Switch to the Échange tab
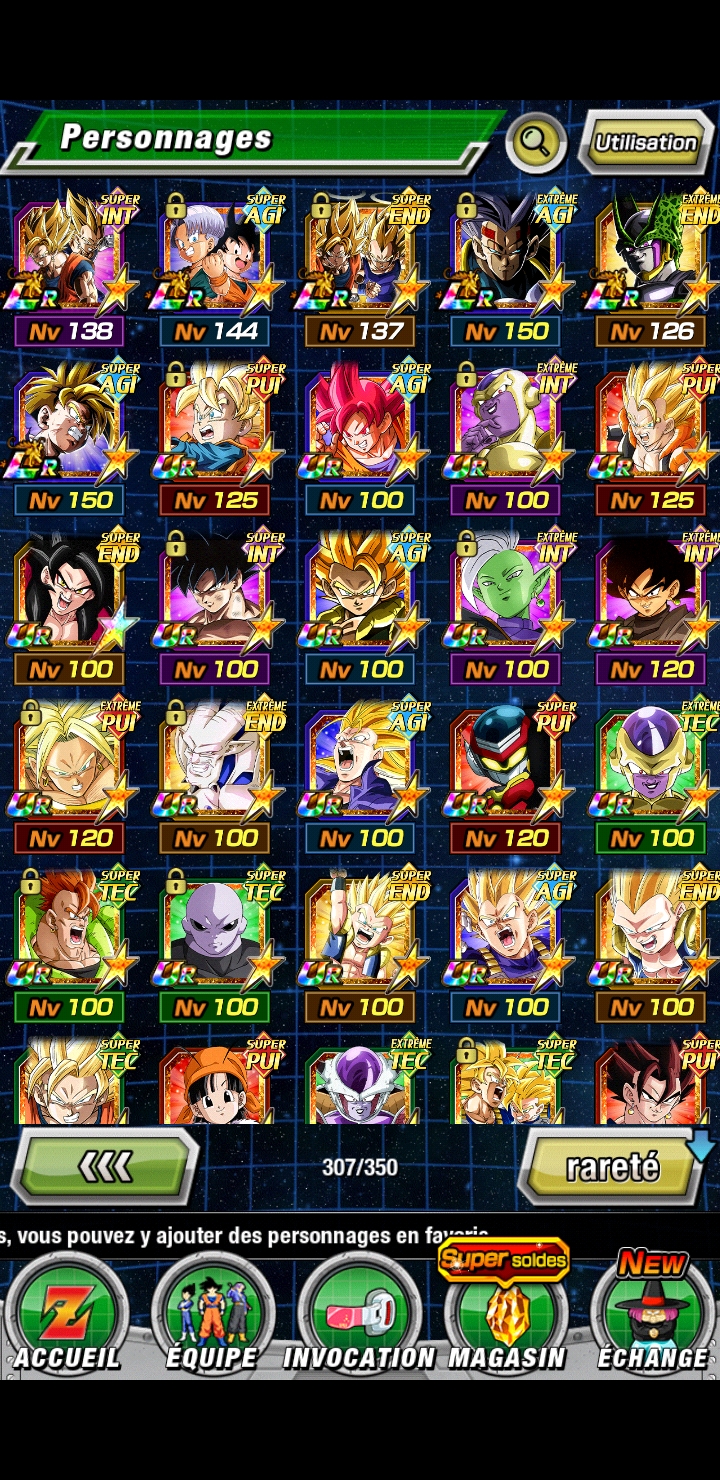The height and width of the screenshot is (1480, 720). [652, 1315]
